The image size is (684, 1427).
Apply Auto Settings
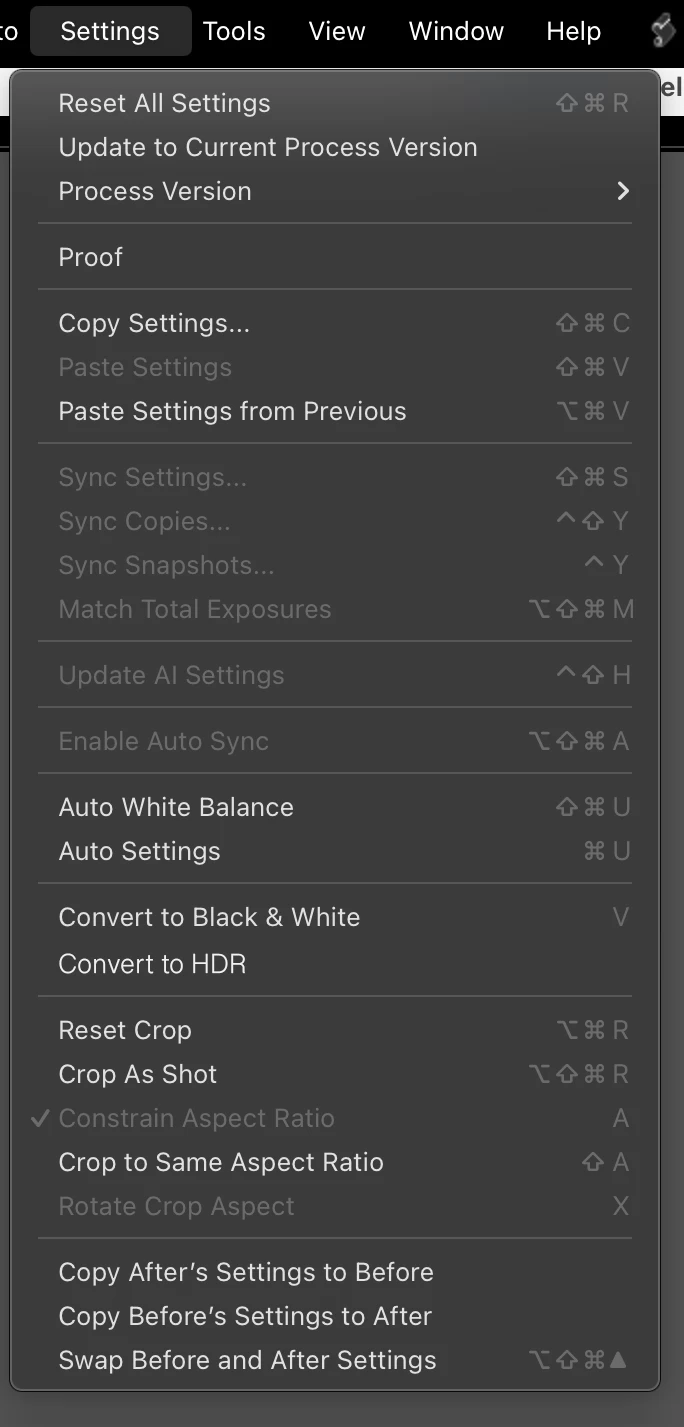[139, 851]
